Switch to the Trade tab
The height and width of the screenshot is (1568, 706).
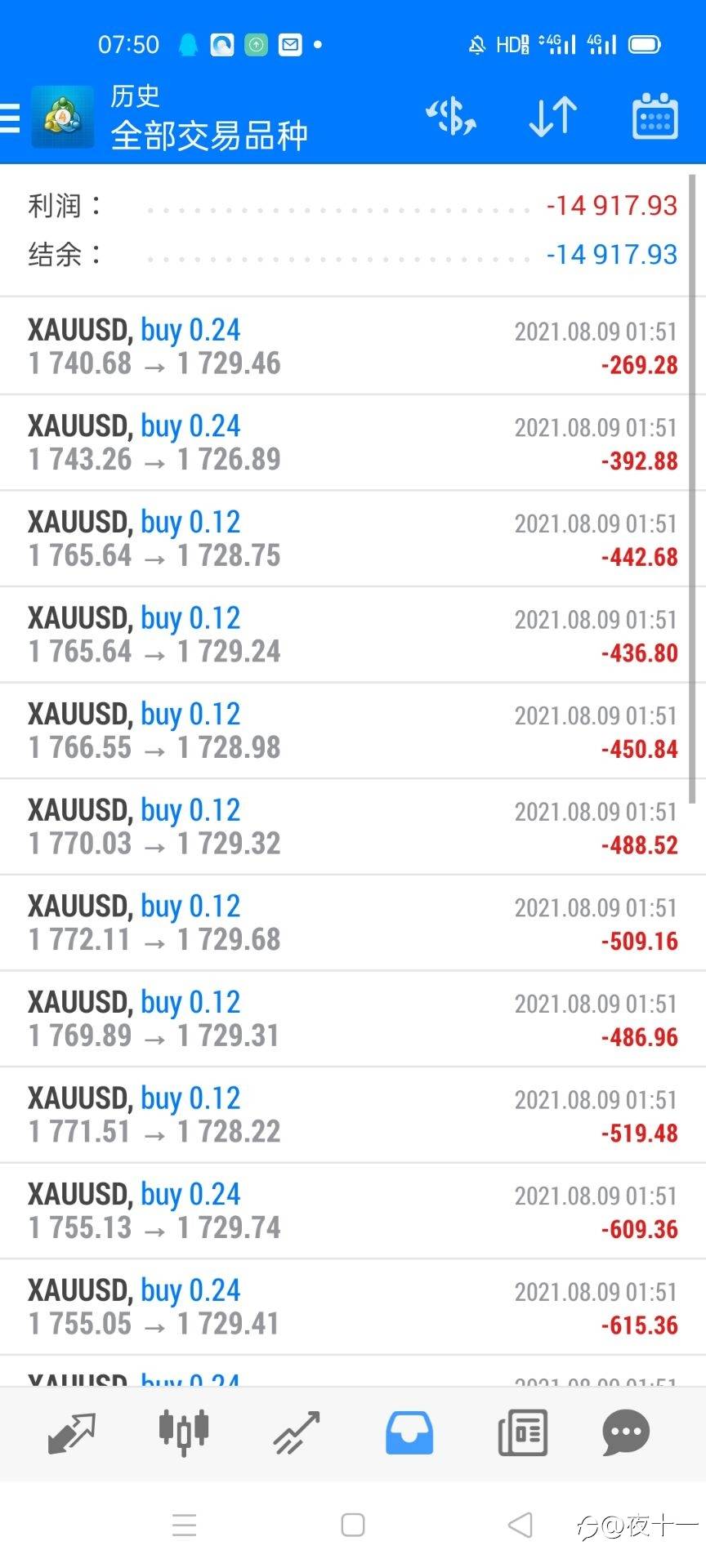(296, 1432)
